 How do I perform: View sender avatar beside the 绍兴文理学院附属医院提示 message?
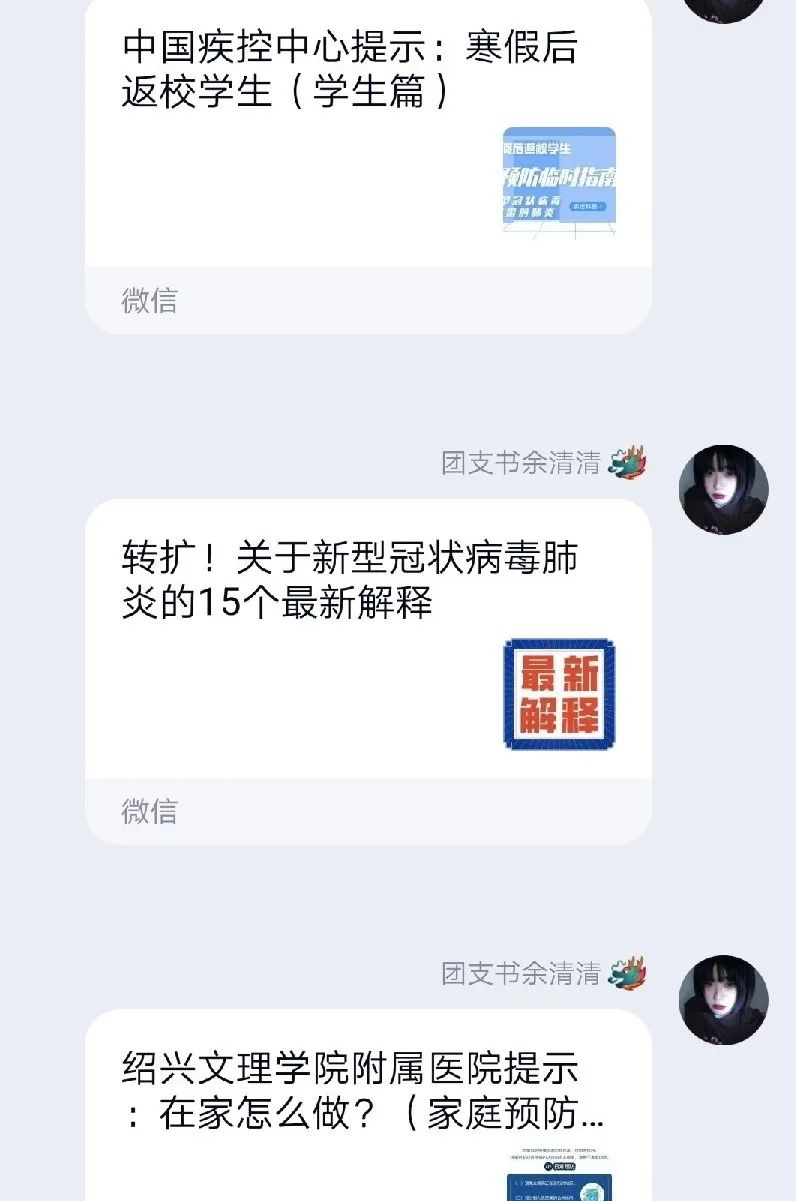(723, 1000)
